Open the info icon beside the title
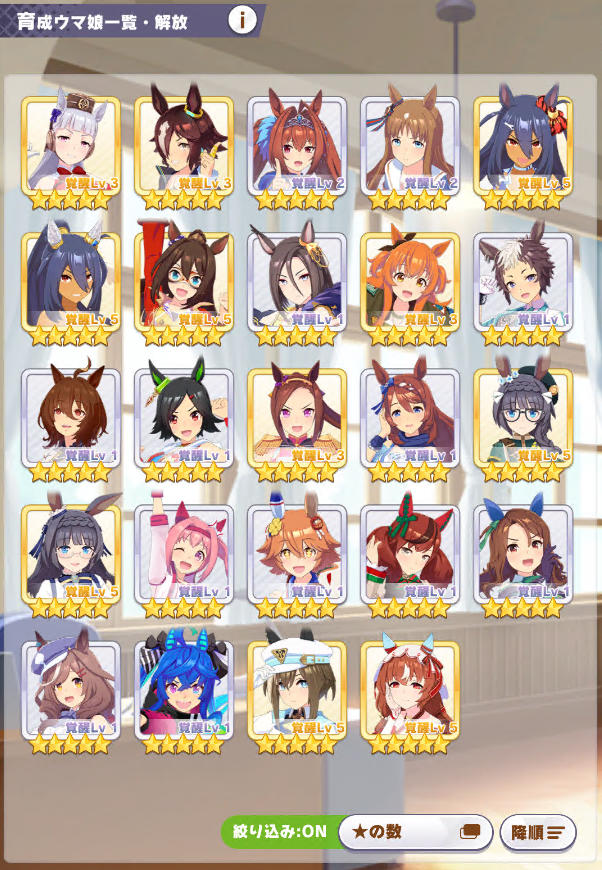Screen dimensions: 602x870 (x=242, y=19)
